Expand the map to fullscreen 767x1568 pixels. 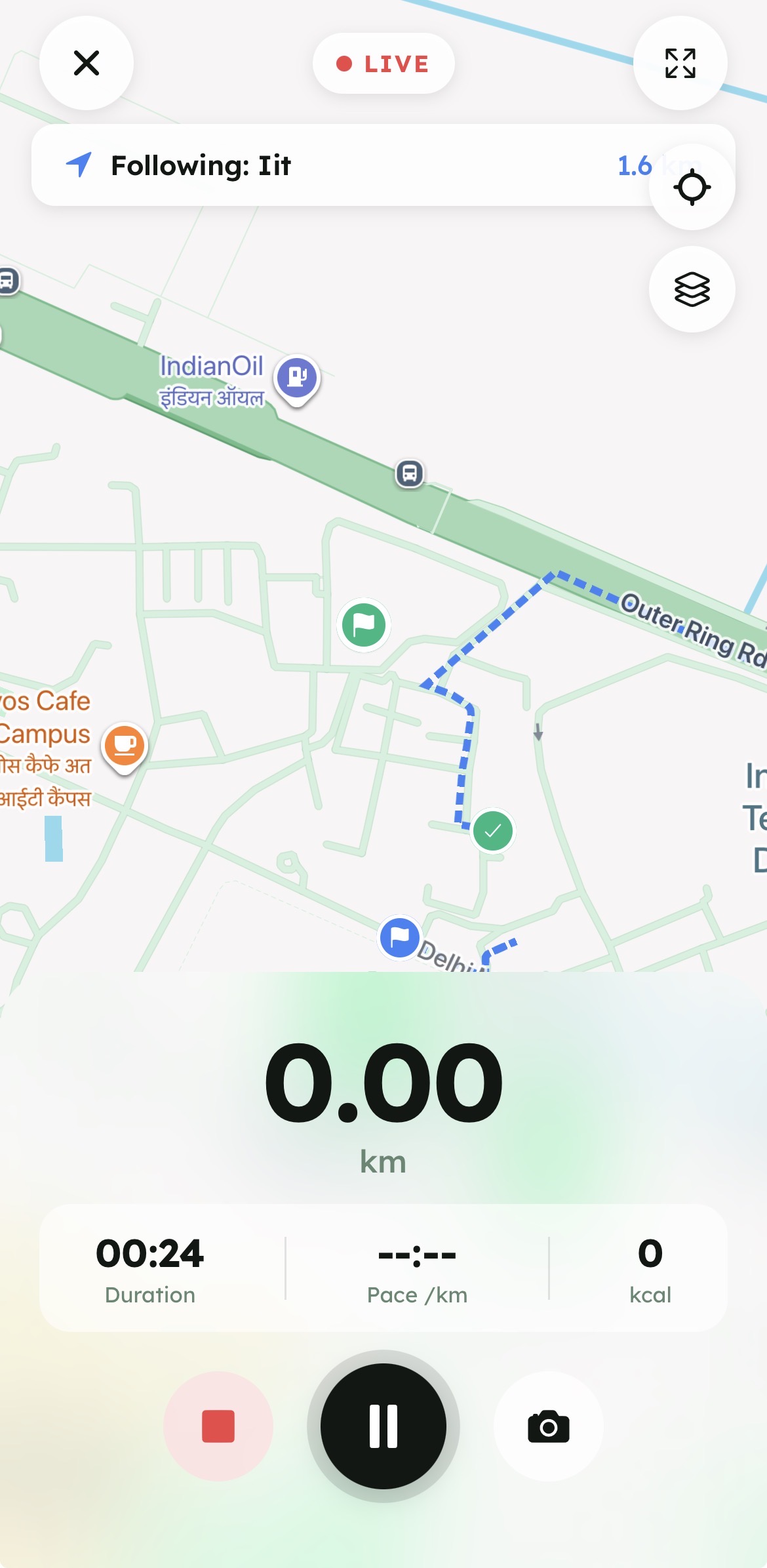pyautogui.click(x=680, y=63)
